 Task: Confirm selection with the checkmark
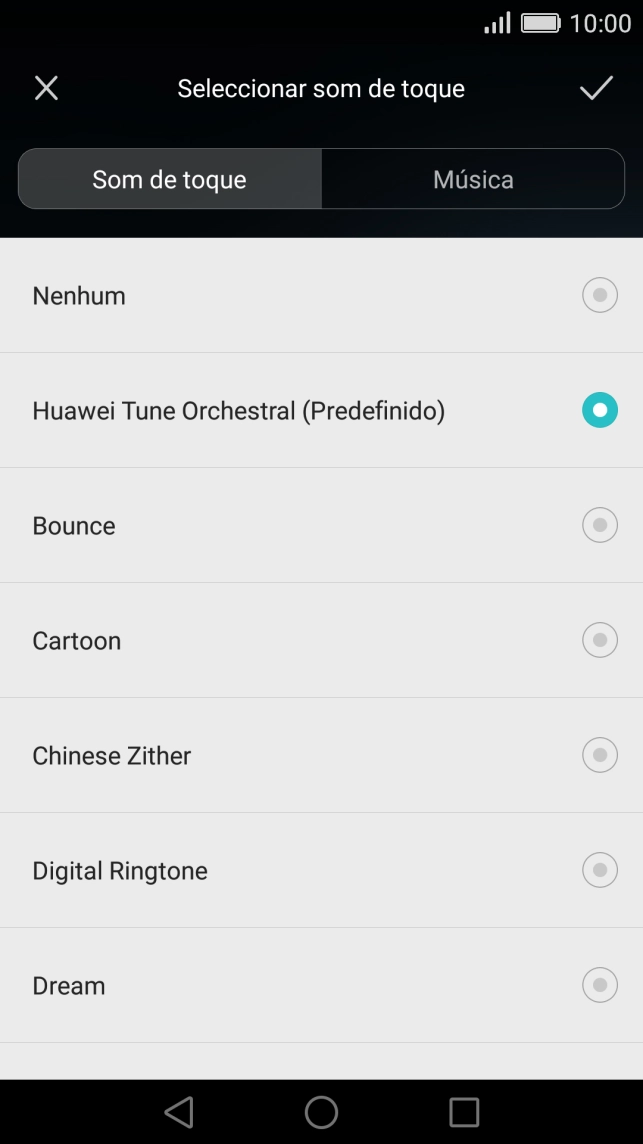pos(596,88)
